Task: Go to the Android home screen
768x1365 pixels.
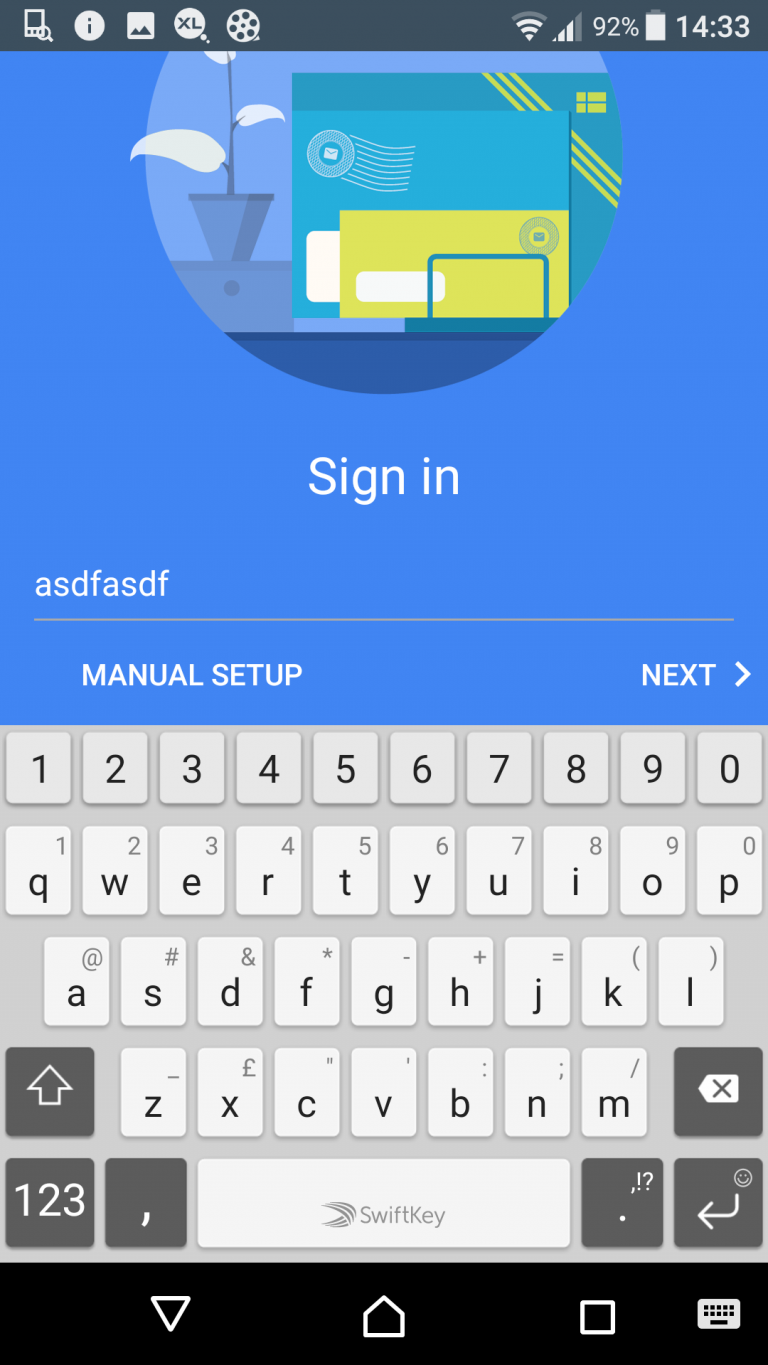Action: pyautogui.click(x=384, y=1316)
